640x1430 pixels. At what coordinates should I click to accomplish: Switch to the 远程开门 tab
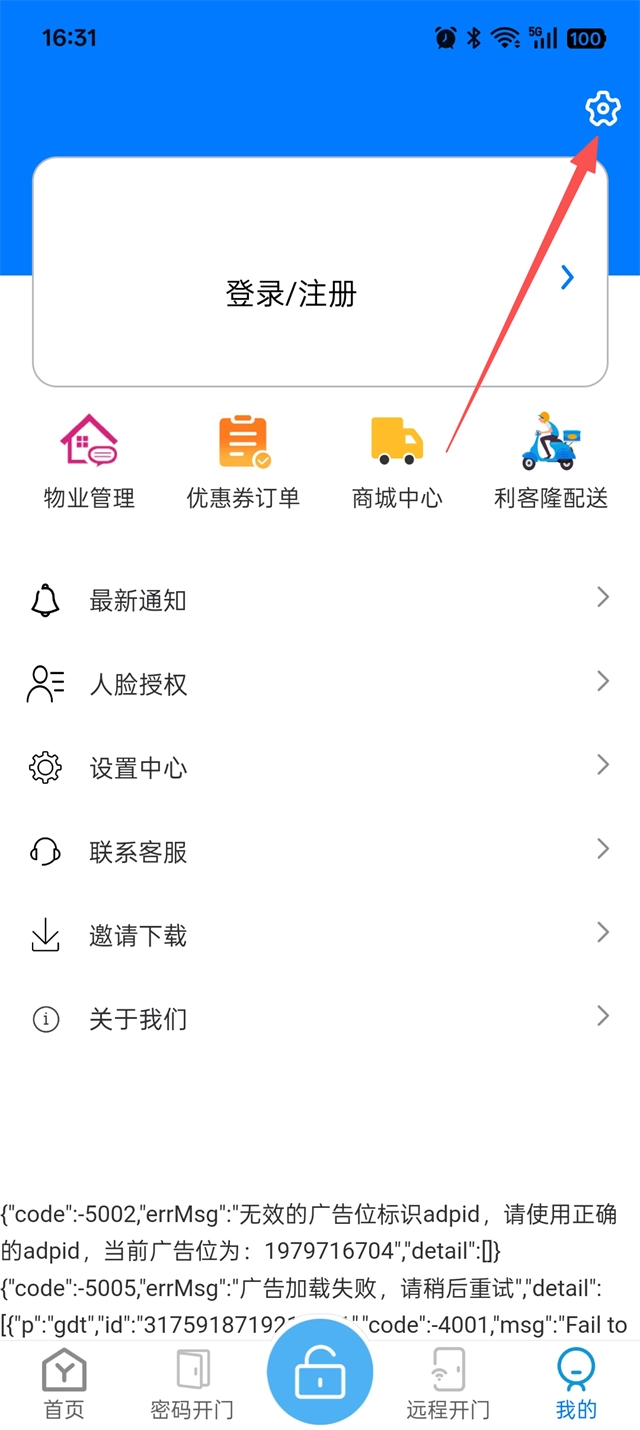[448, 1384]
